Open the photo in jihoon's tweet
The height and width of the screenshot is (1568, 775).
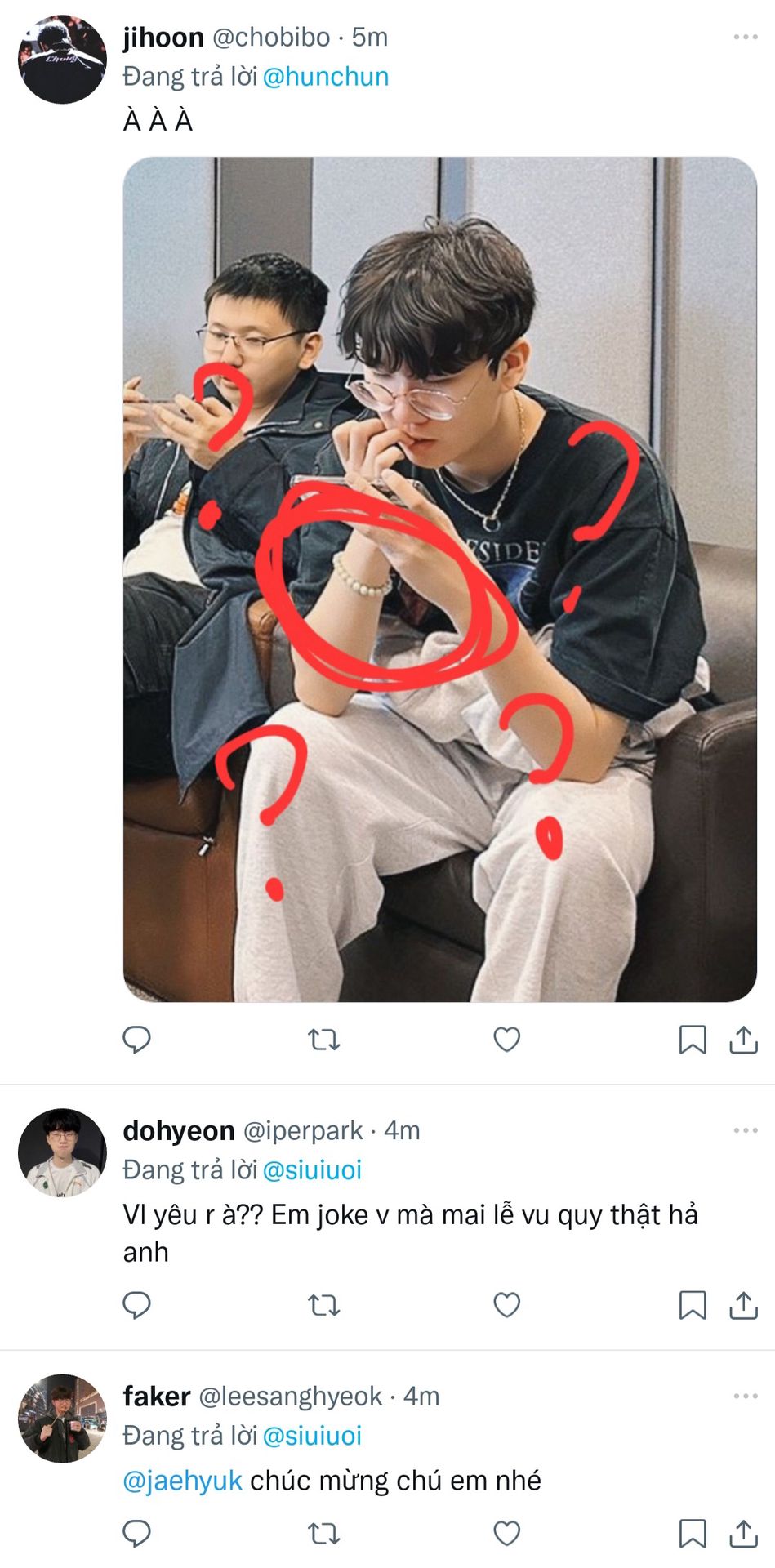click(x=439, y=579)
